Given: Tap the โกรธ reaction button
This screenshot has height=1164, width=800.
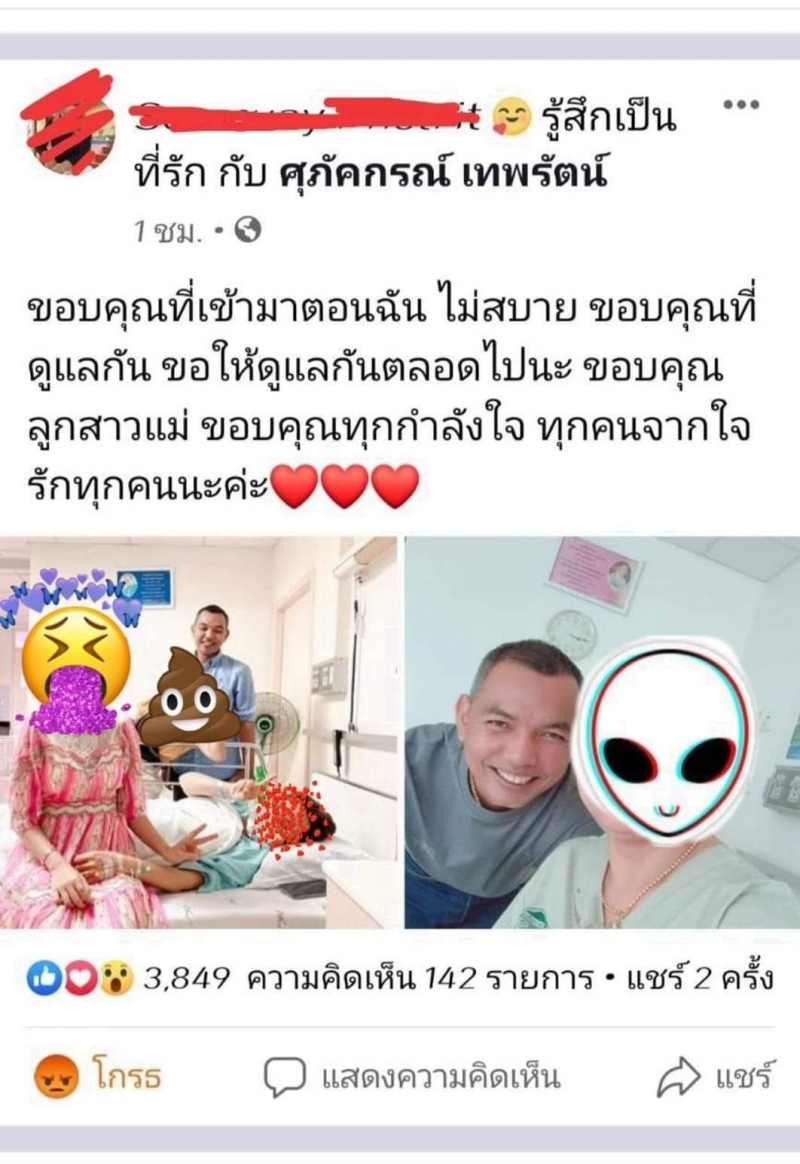Looking at the screenshot, I should [x=98, y=1078].
